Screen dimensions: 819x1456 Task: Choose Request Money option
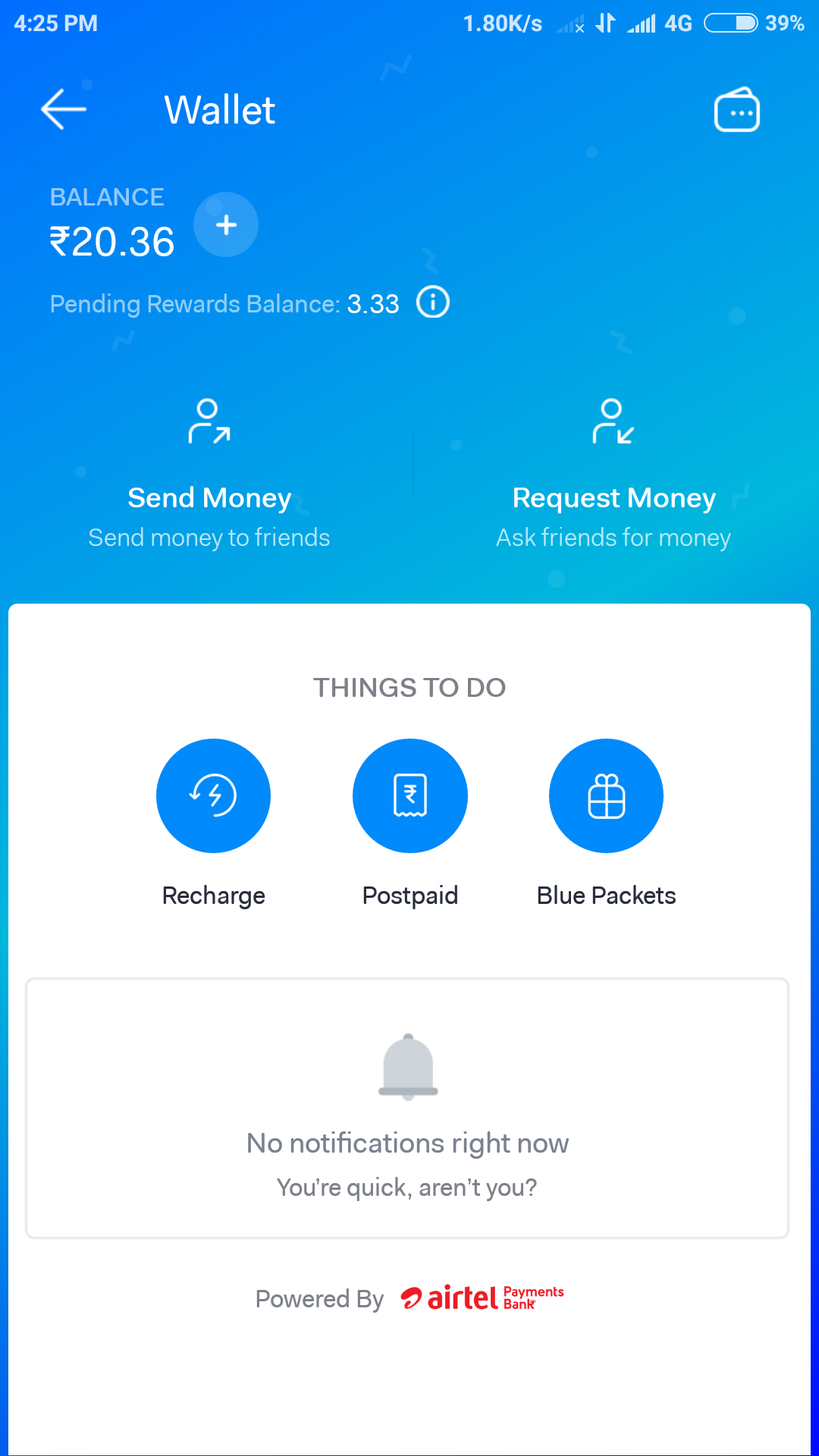pyautogui.click(x=613, y=474)
